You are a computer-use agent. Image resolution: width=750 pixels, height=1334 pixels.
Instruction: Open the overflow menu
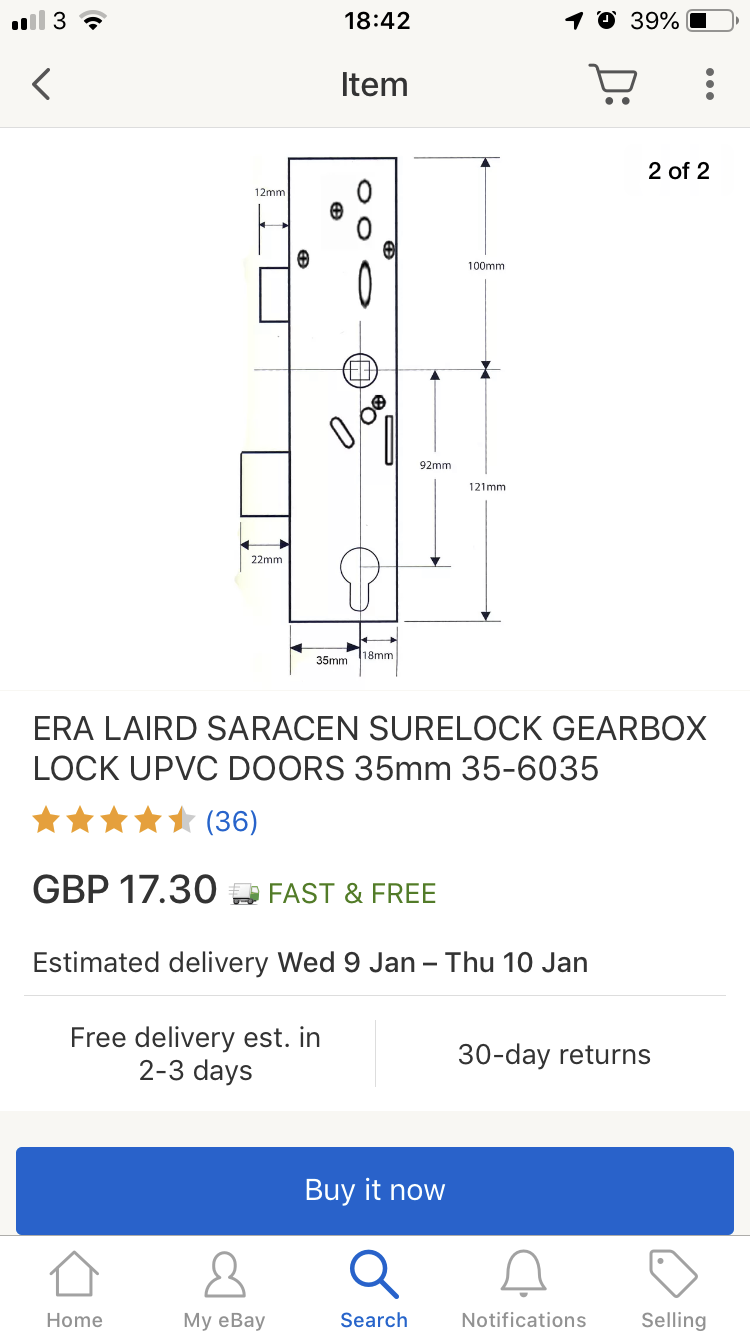tap(709, 85)
